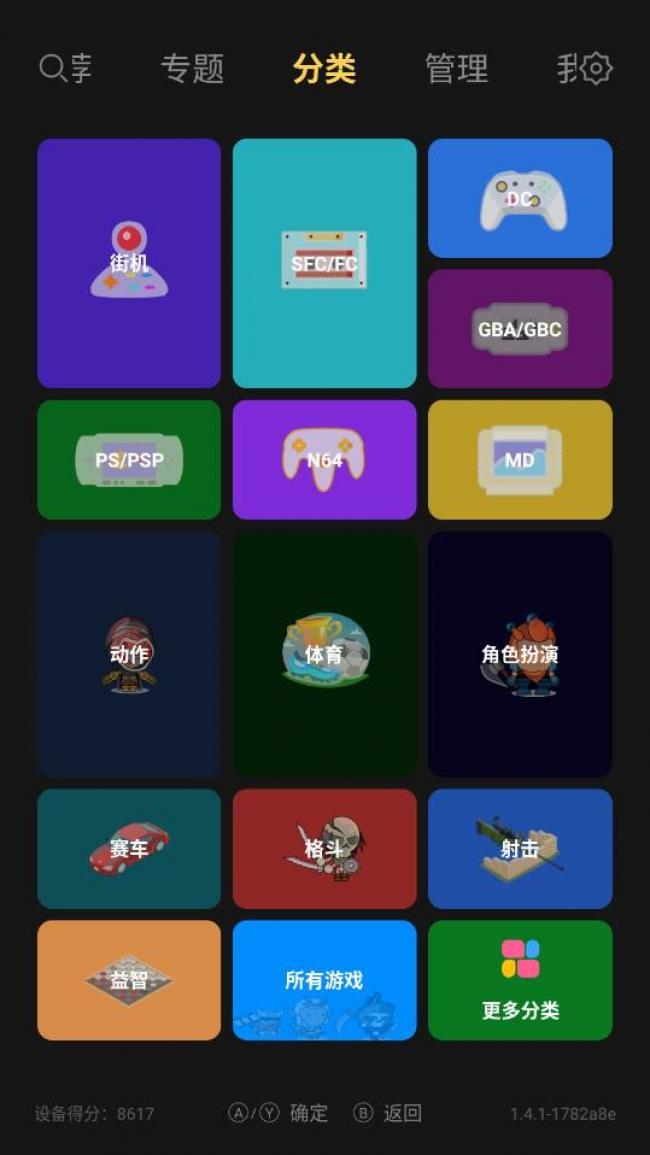
Task: Open the 射击 category
Action: tap(520, 848)
